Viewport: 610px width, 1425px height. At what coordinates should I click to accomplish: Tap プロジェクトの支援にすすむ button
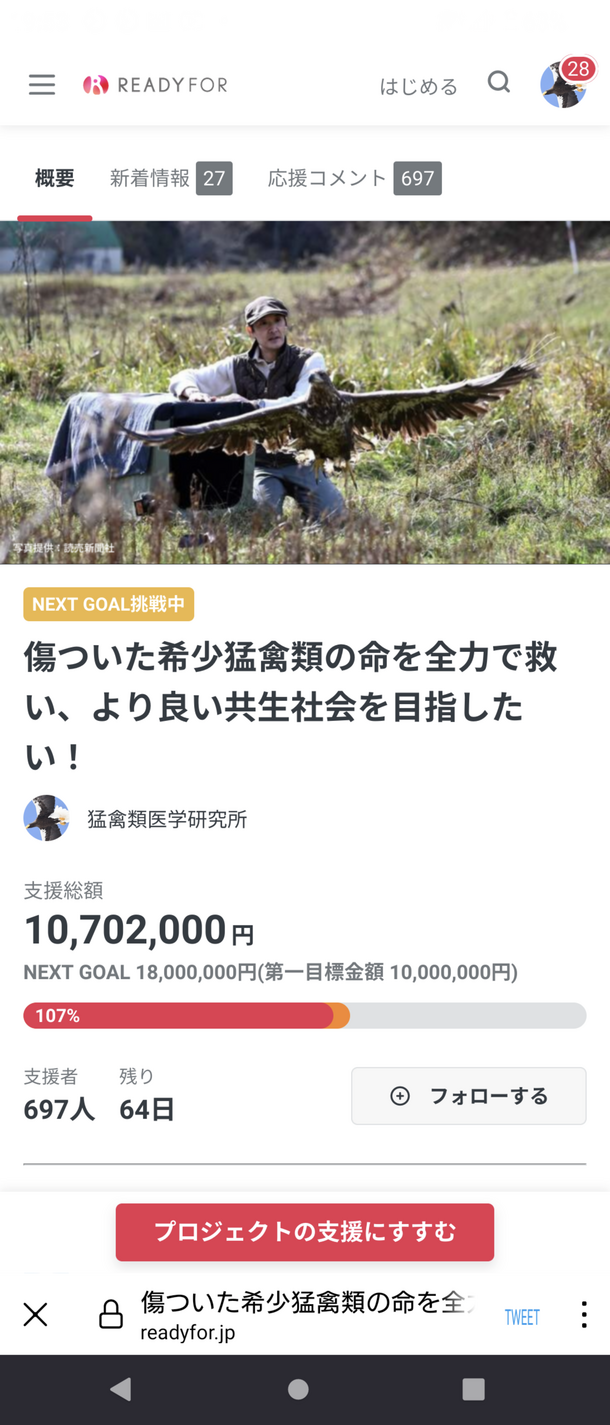pos(305,1232)
